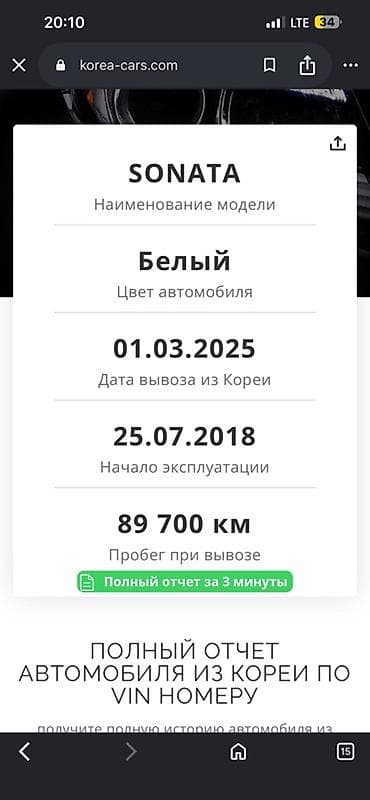This screenshot has width=370, height=800.
Task: Share the page from the browser toolbar
Action: (x=307, y=65)
